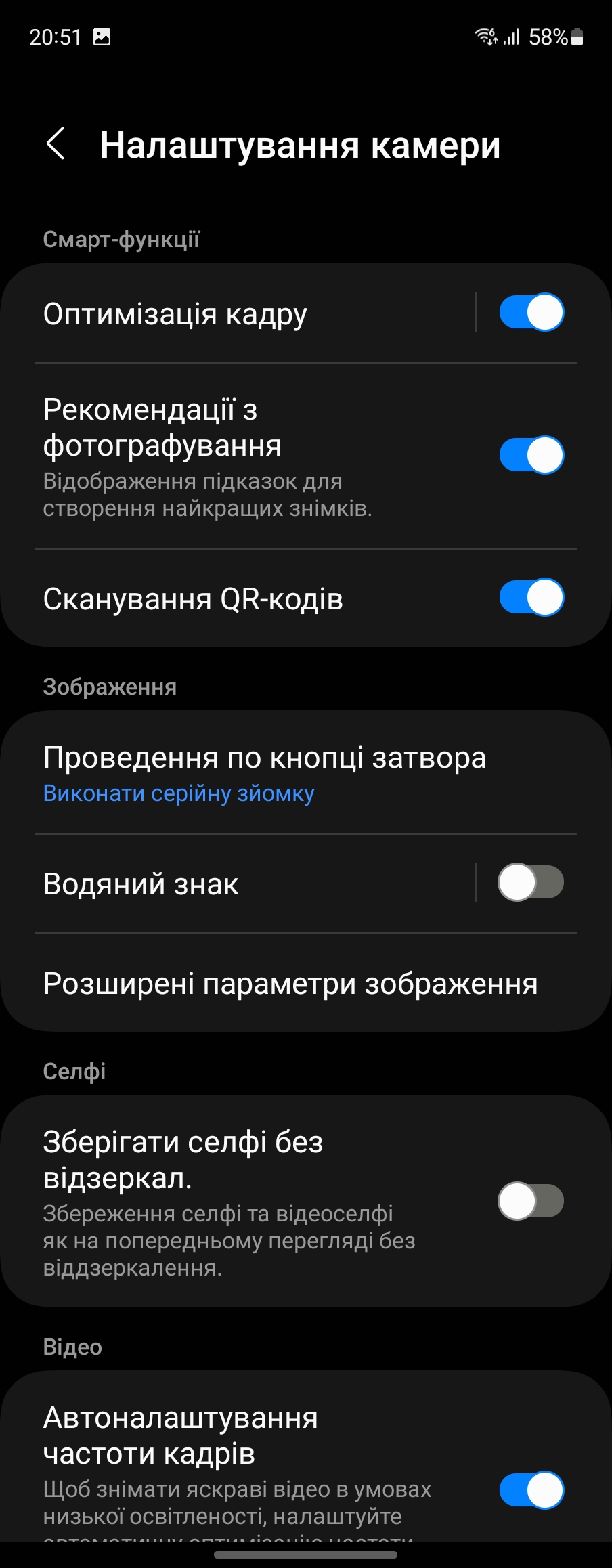Turn off the Оптимізація кадру switch
Image resolution: width=612 pixels, height=1568 pixels.
pos(531,313)
